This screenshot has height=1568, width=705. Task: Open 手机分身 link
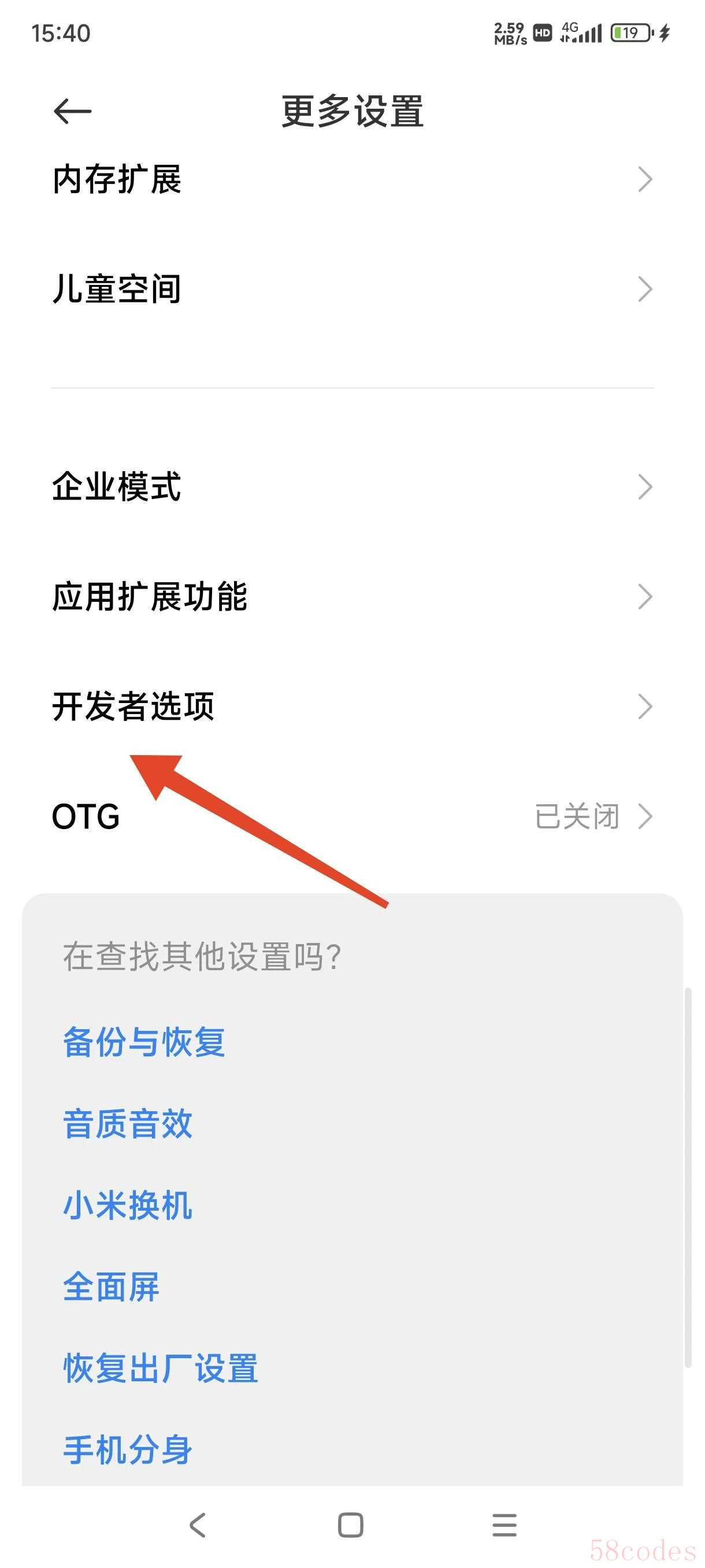pyautogui.click(x=128, y=1450)
